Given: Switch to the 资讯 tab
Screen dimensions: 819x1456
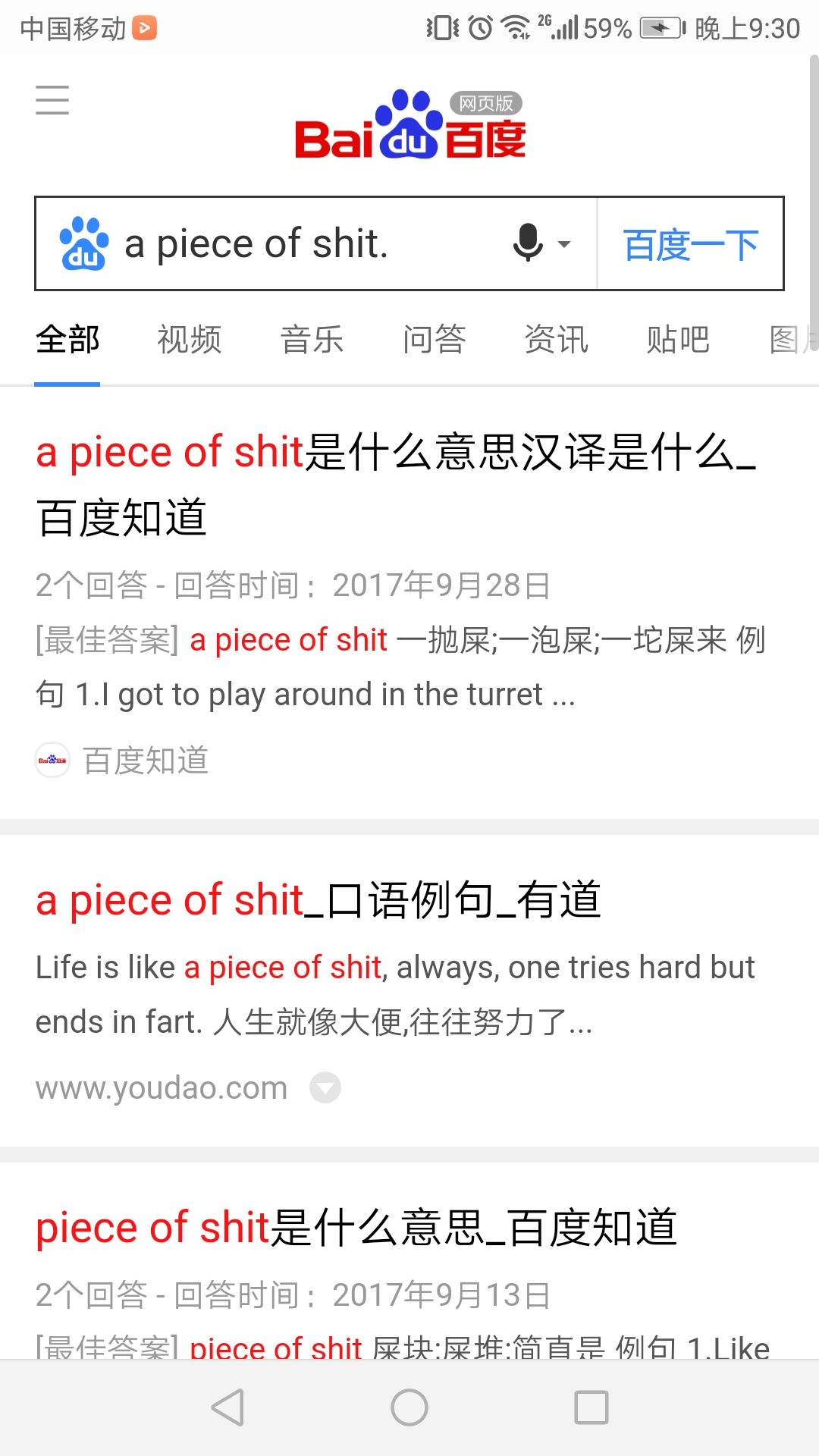Looking at the screenshot, I should tap(556, 339).
